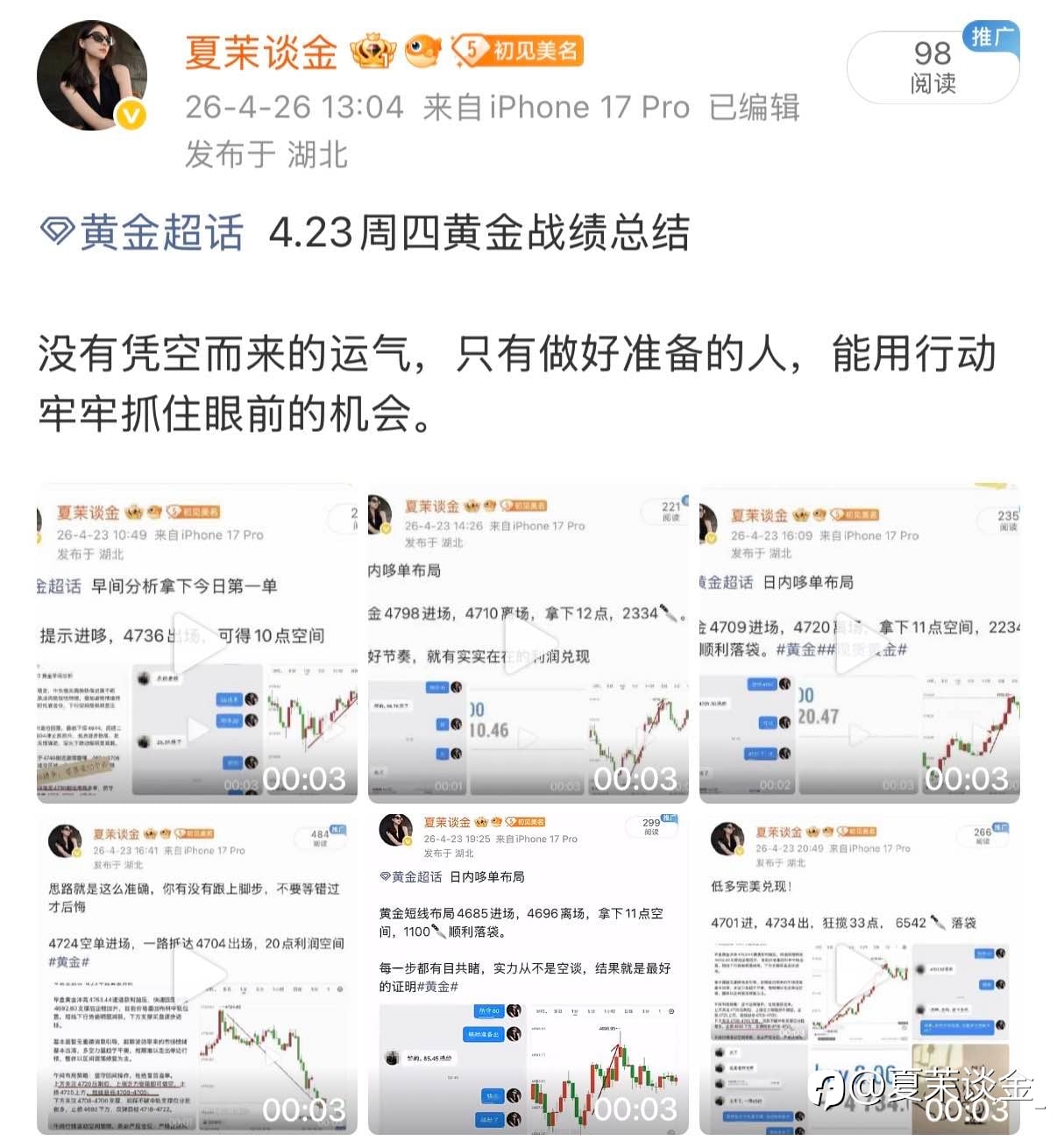Tap the username 夏茉谈金
Image resolution: width=1057 pixels, height=1148 pixels.
click(x=261, y=53)
